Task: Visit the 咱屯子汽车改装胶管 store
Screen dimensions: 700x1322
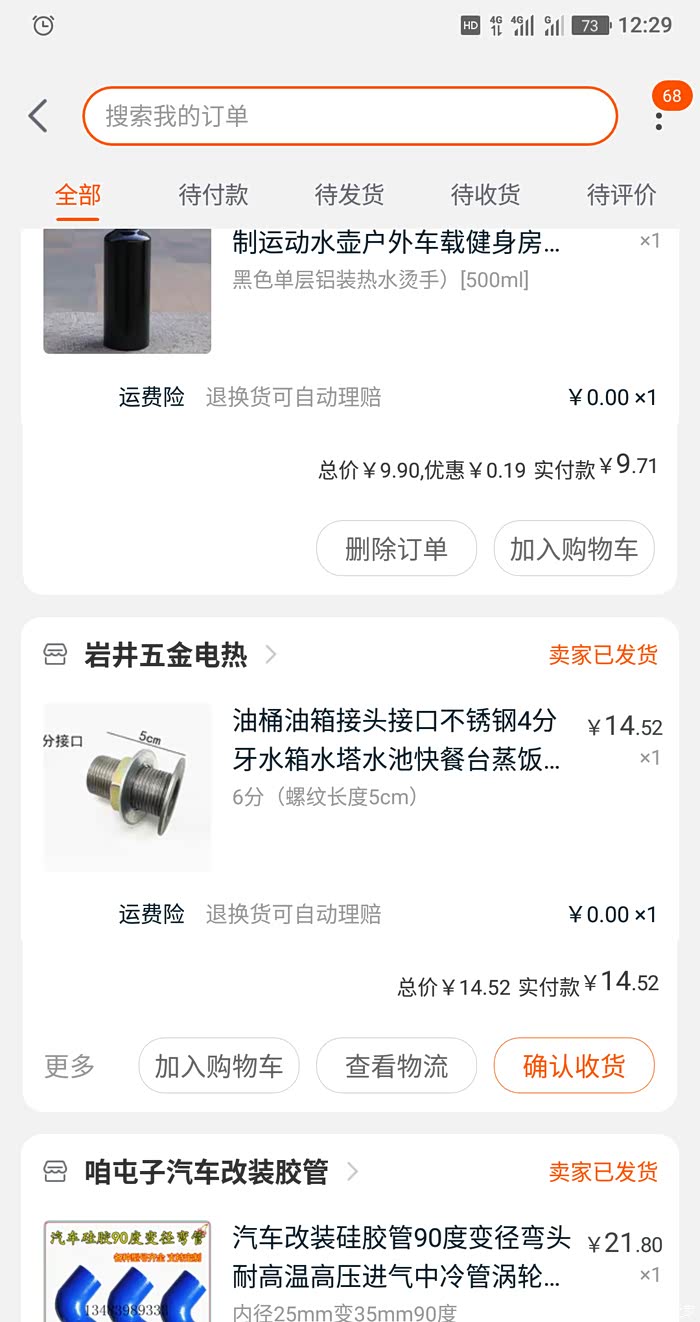Action: 206,1172
